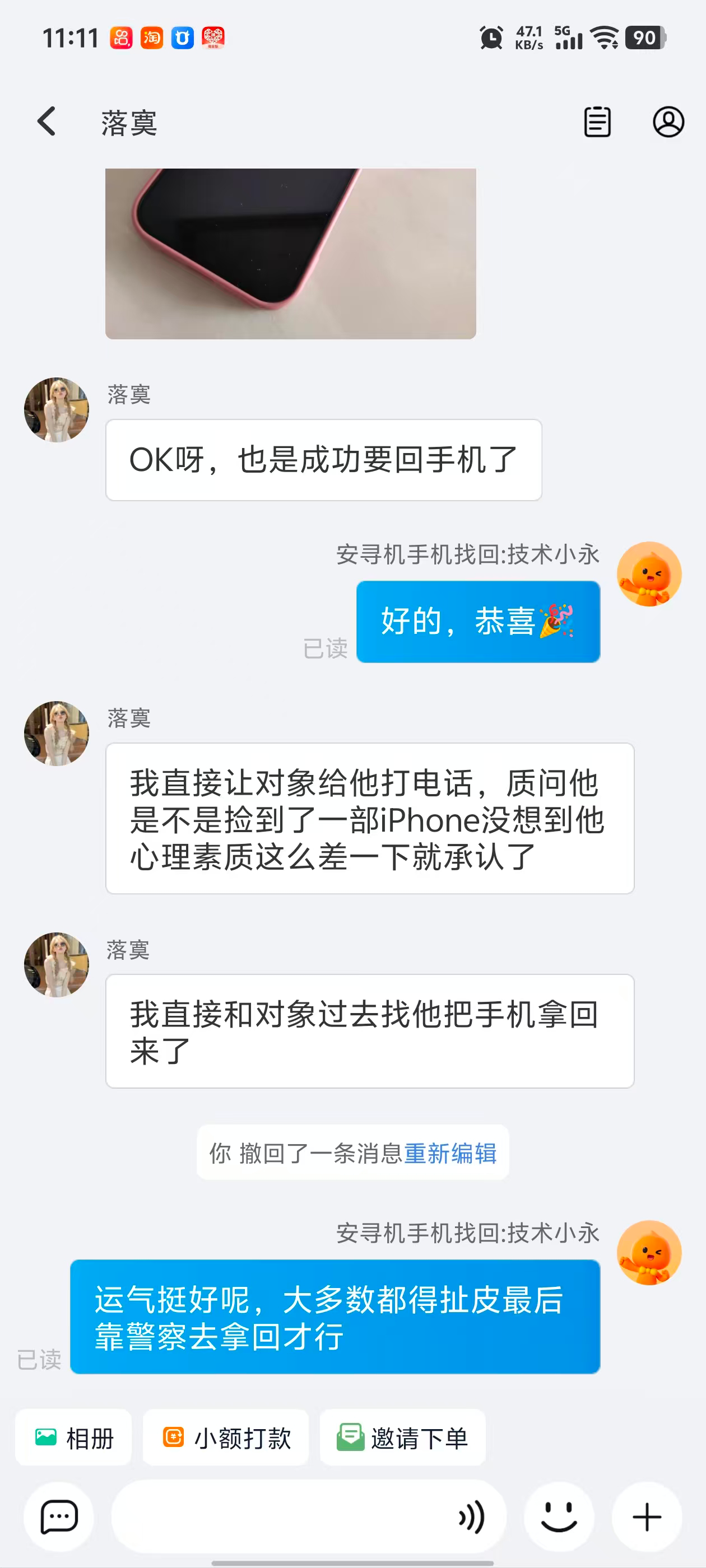Open 落寞's profile icon
Screen dimensions: 706x1568
668,122
